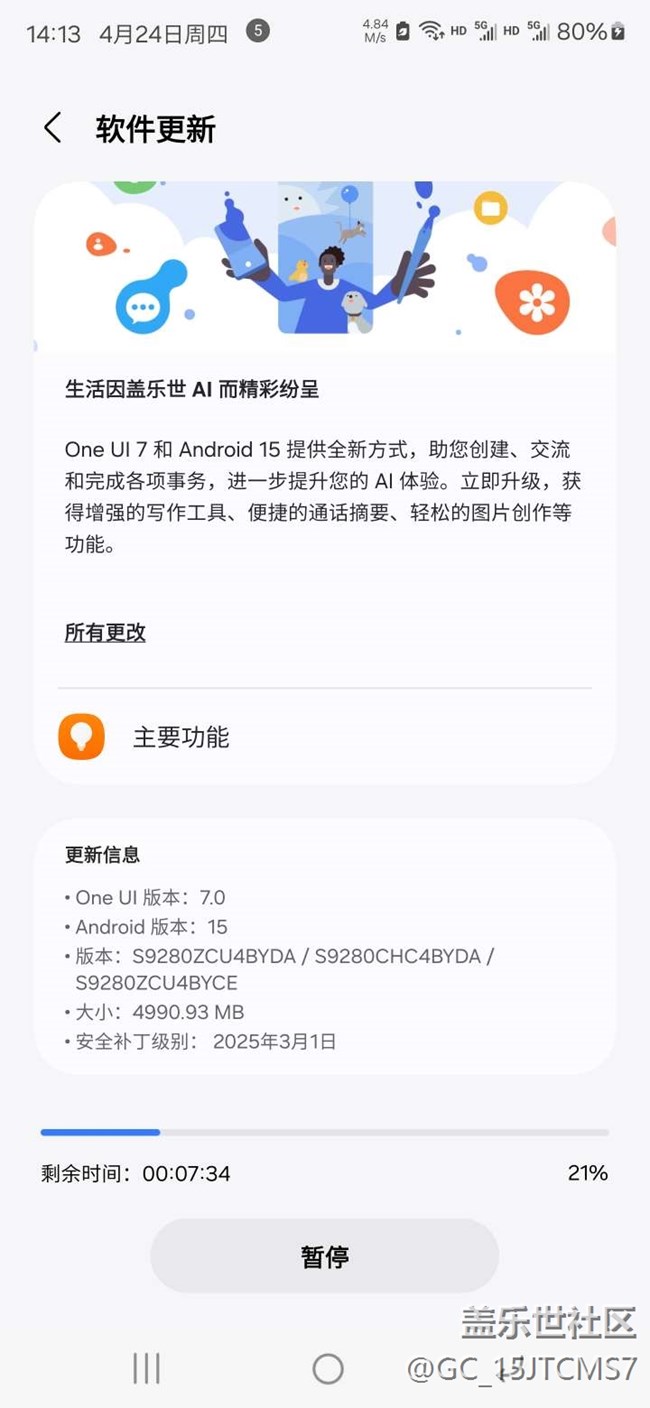Viewport: 650px width, 1408px height.
Task: Go back from the 软件更新 screen
Action: tap(53, 128)
